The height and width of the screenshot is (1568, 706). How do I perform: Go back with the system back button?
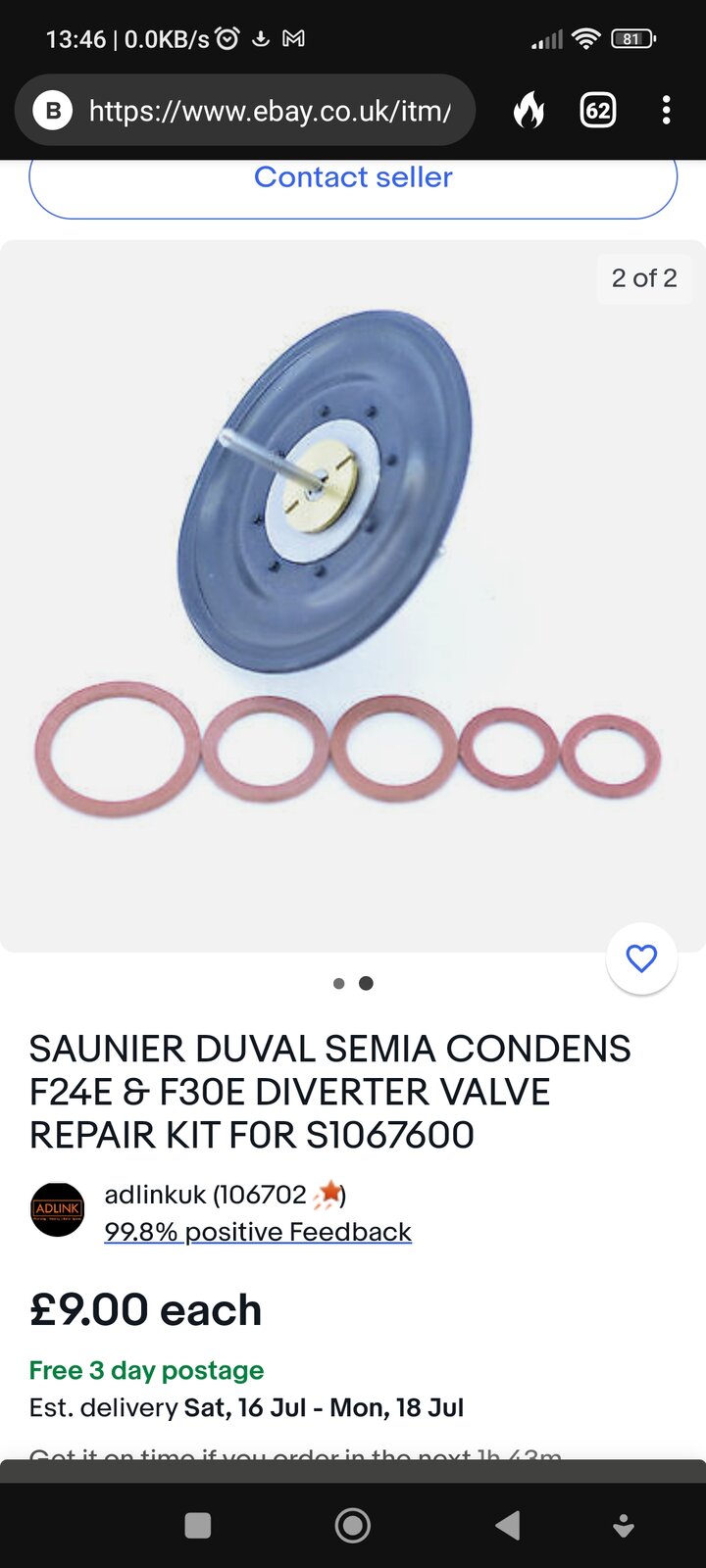(x=507, y=1525)
